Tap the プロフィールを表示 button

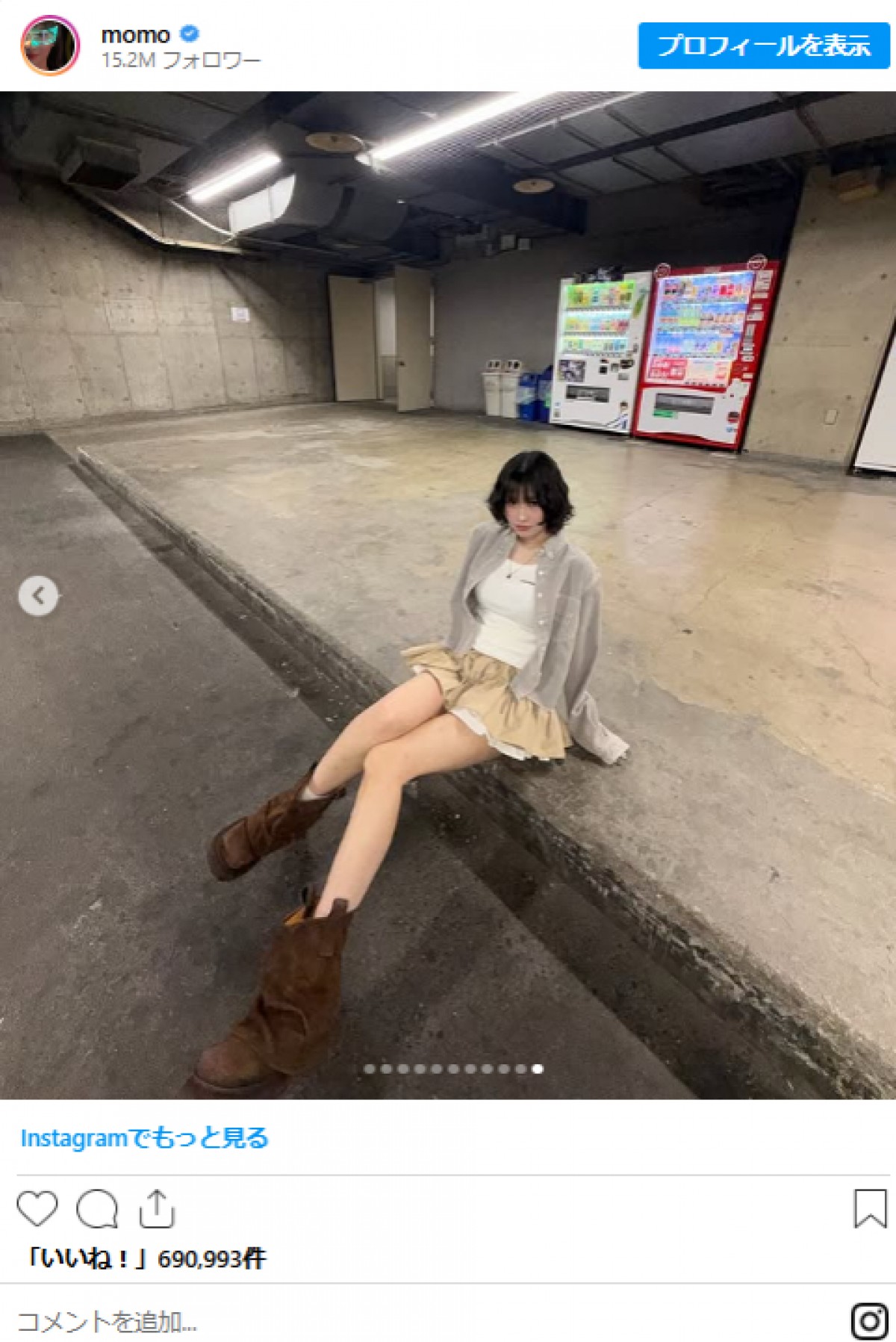coord(763,46)
